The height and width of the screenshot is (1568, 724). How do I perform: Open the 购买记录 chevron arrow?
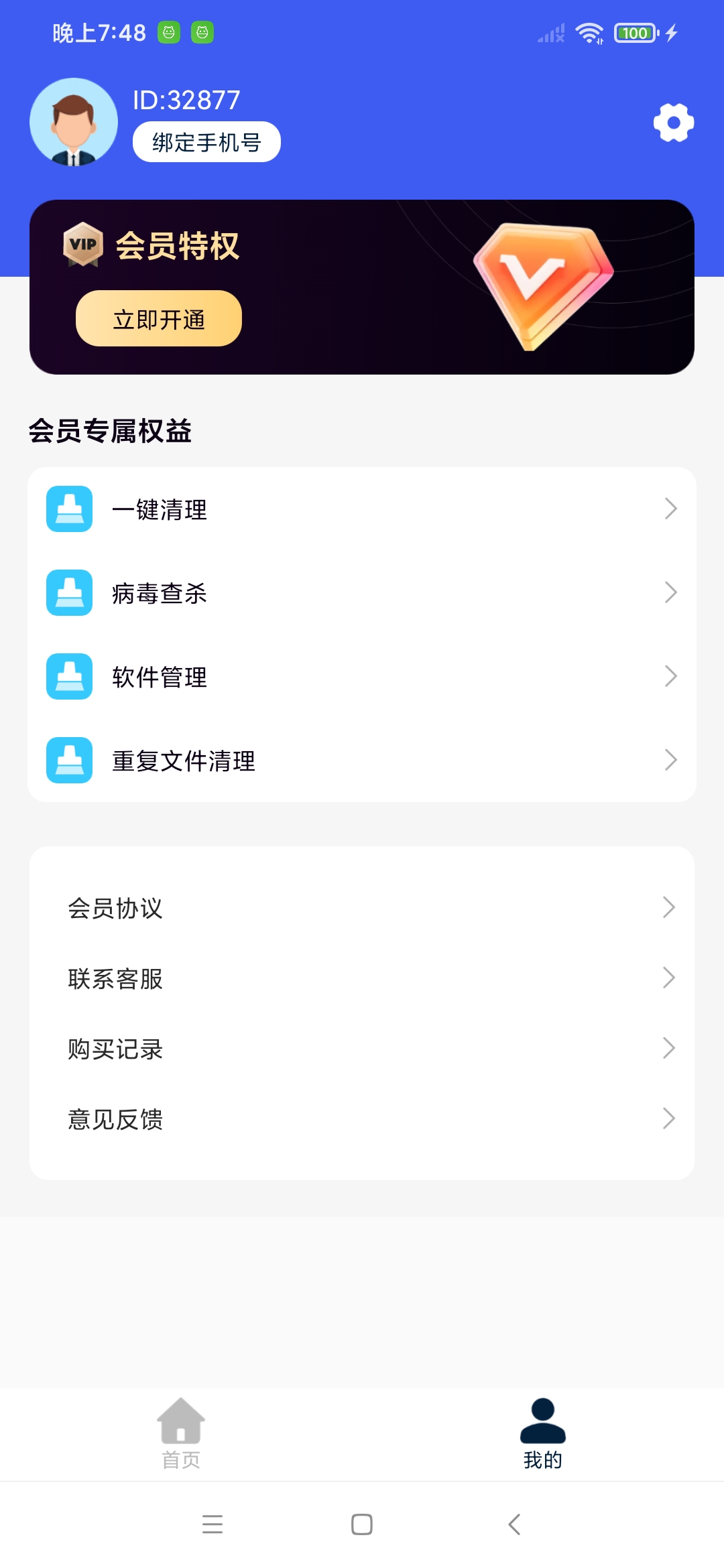pyautogui.click(x=669, y=1049)
